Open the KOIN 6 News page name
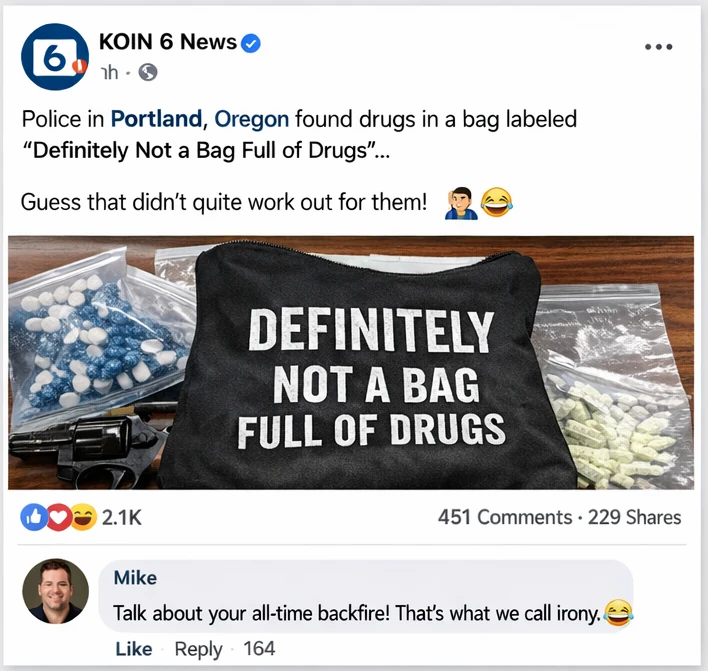This screenshot has height=671, width=708. [x=167, y=42]
